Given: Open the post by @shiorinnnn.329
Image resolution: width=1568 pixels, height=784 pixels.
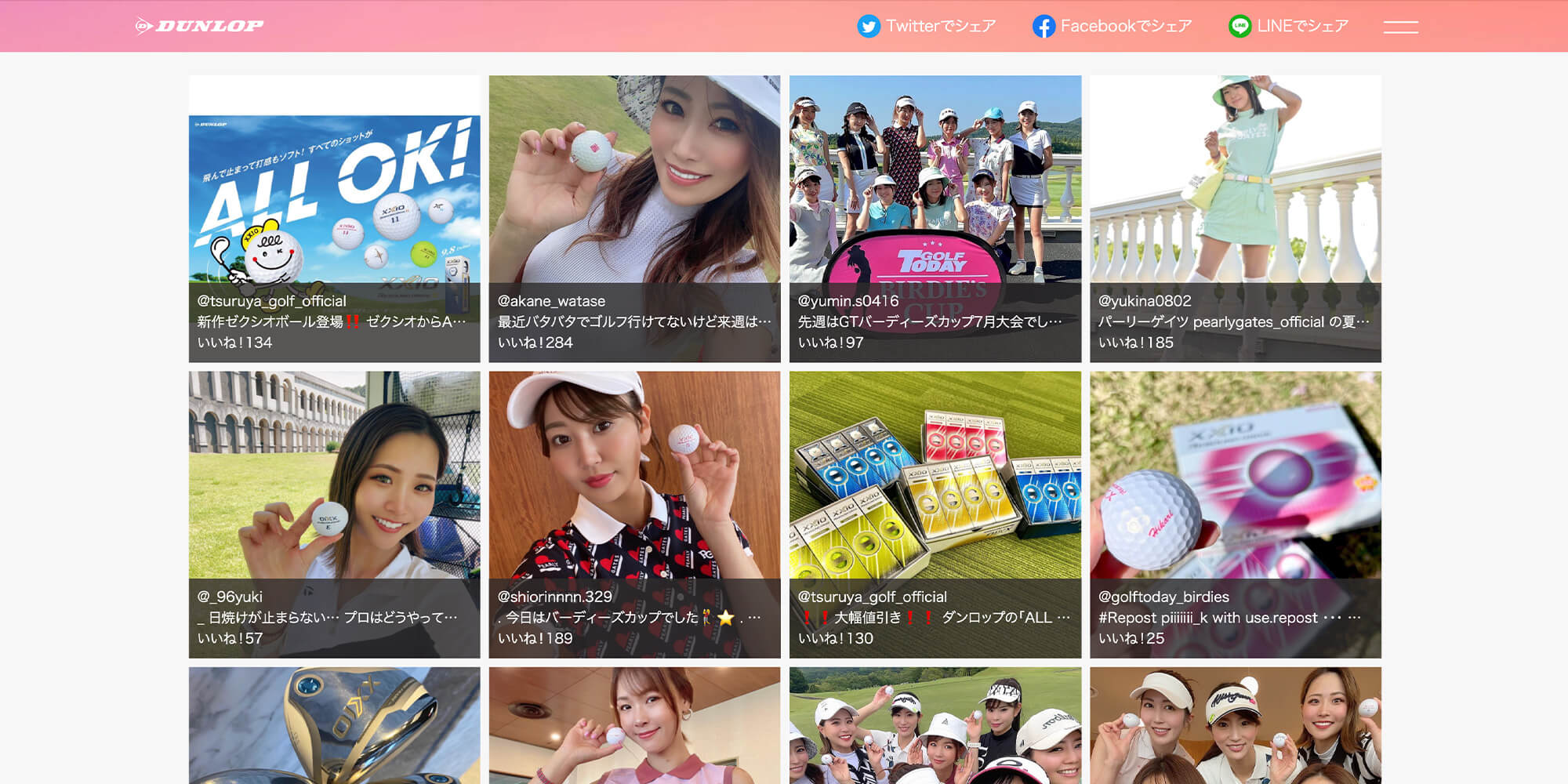Looking at the screenshot, I should click(634, 514).
